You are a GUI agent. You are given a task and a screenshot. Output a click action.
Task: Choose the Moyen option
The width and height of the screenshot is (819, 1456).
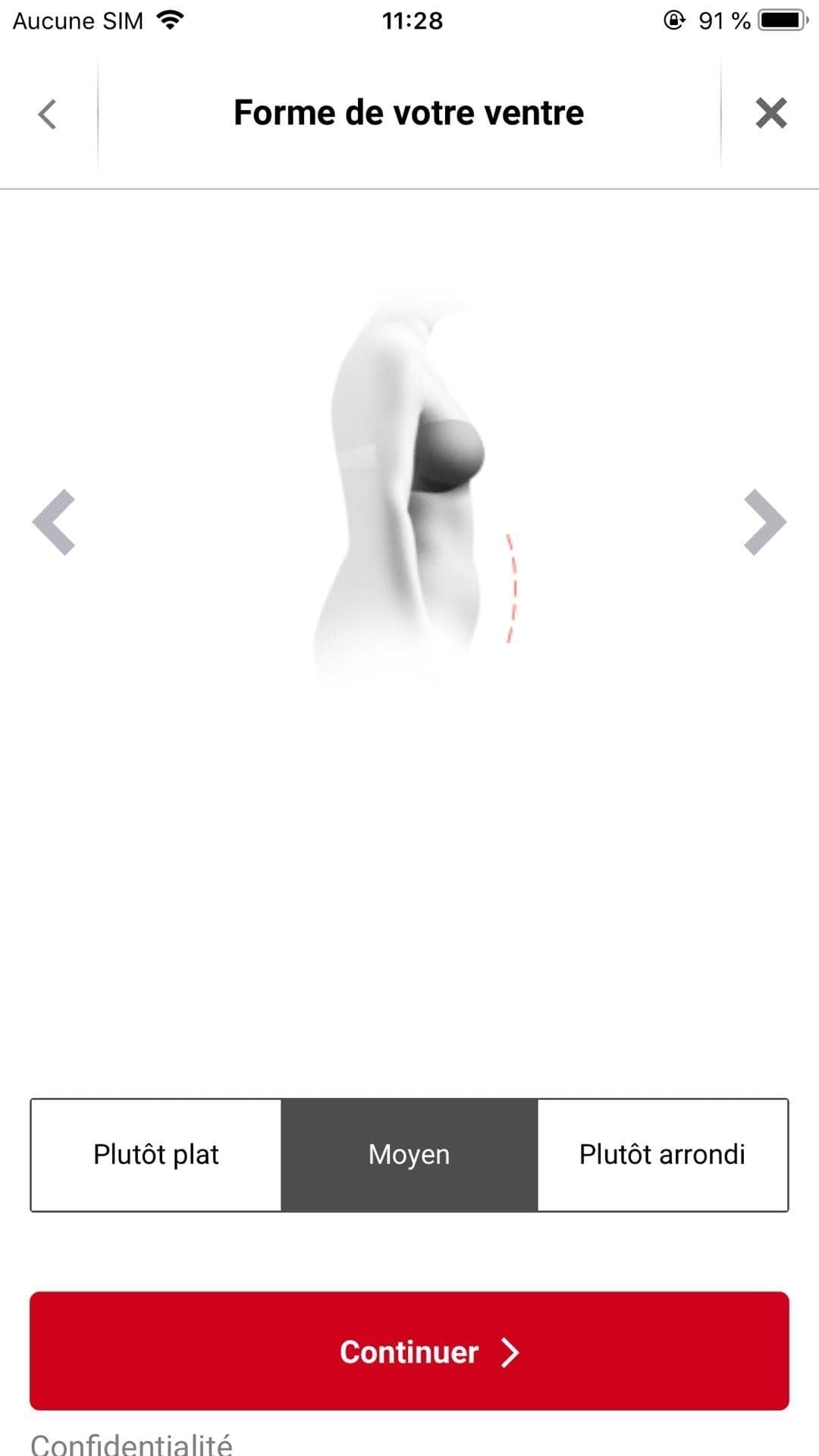pyautogui.click(x=409, y=1155)
